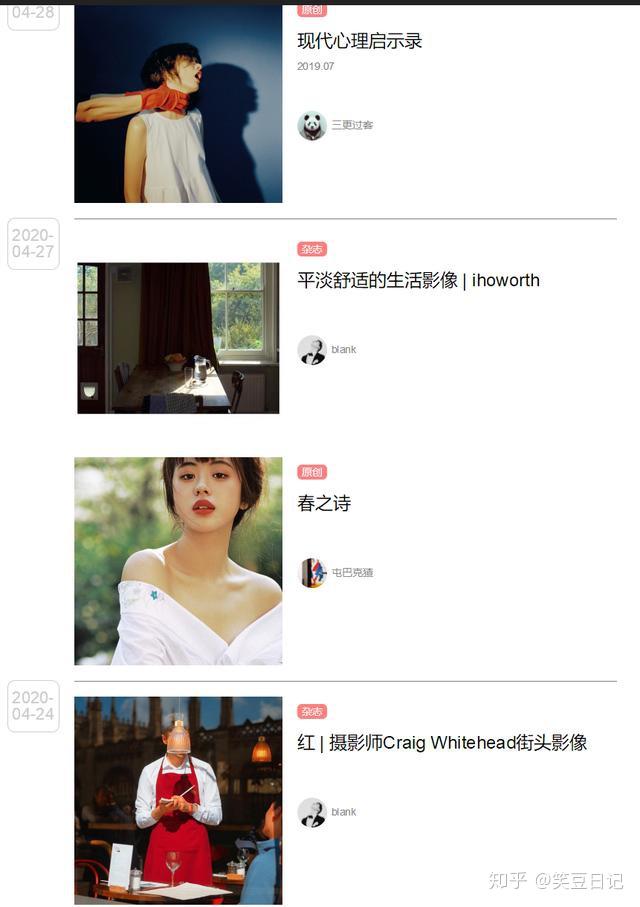
Task: Tap the 杂志 tag above the Craig Whitehead article
Action: (312, 712)
